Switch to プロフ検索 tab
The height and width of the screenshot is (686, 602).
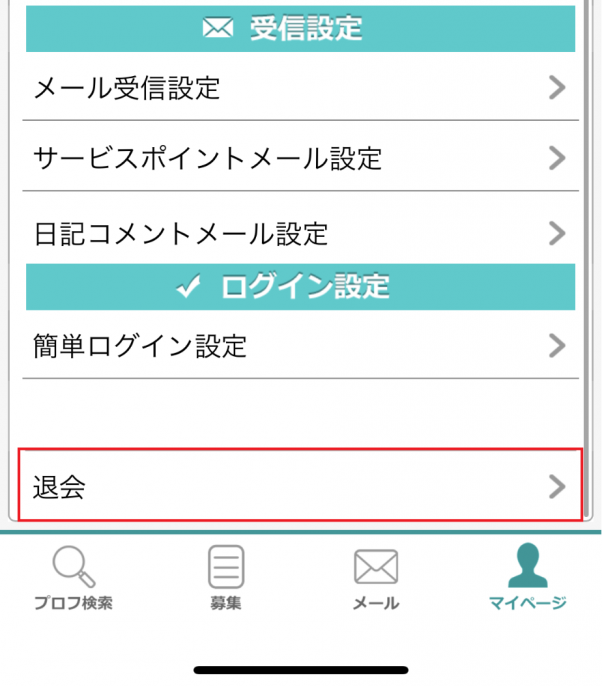pyautogui.click(x=72, y=578)
